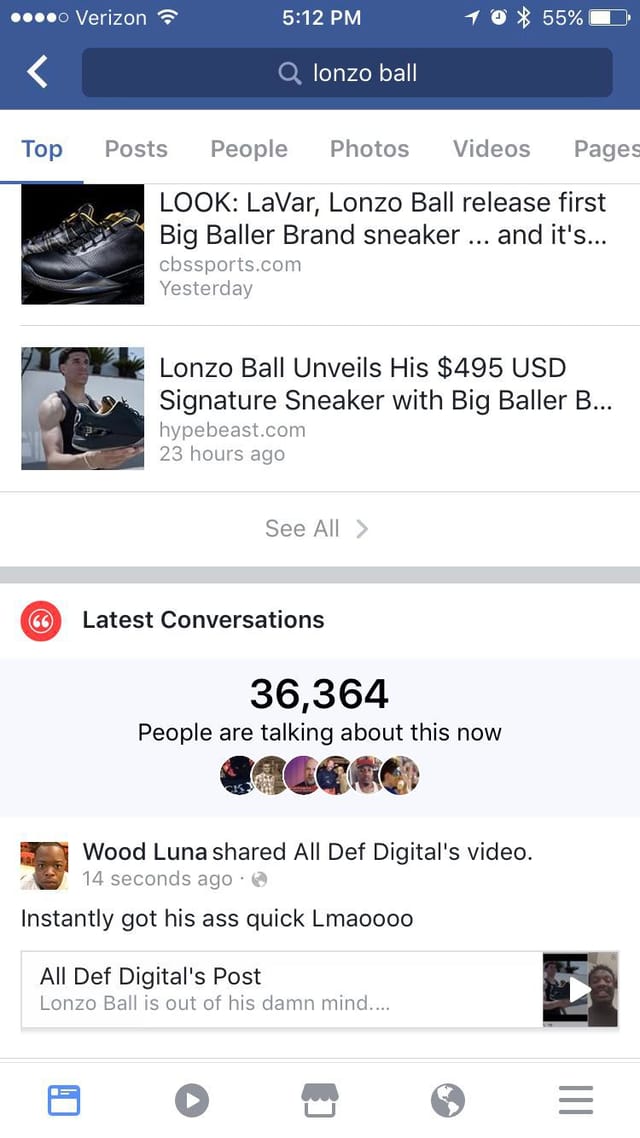Open the cbssports.com sneaker article
Image resolution: width=640 pixels, height=1138 pixels.
[320, 245]
